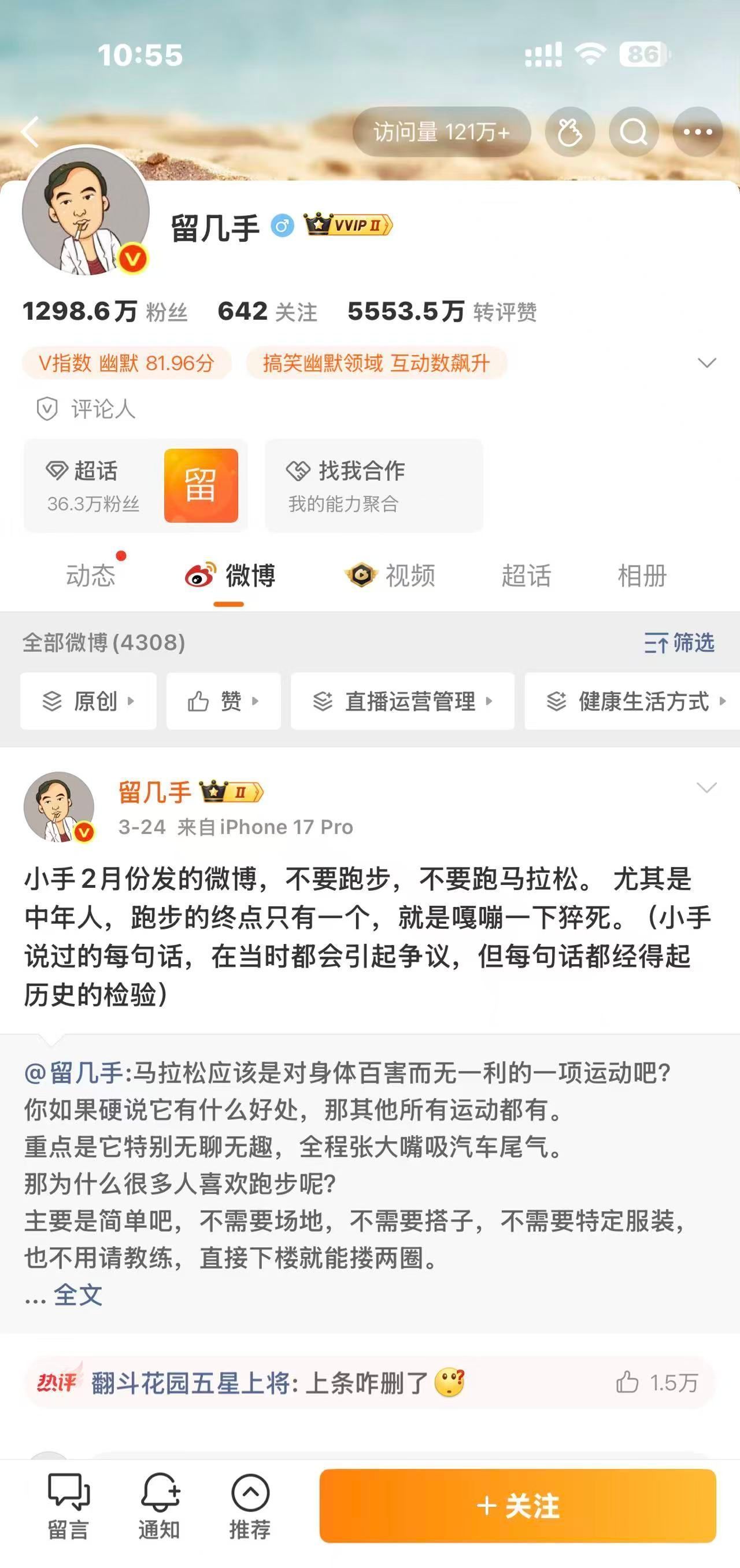Open the 超话 card with 36.3万粉丝
This screenshot has width=740, height=1568.
(x=136, y=486)
